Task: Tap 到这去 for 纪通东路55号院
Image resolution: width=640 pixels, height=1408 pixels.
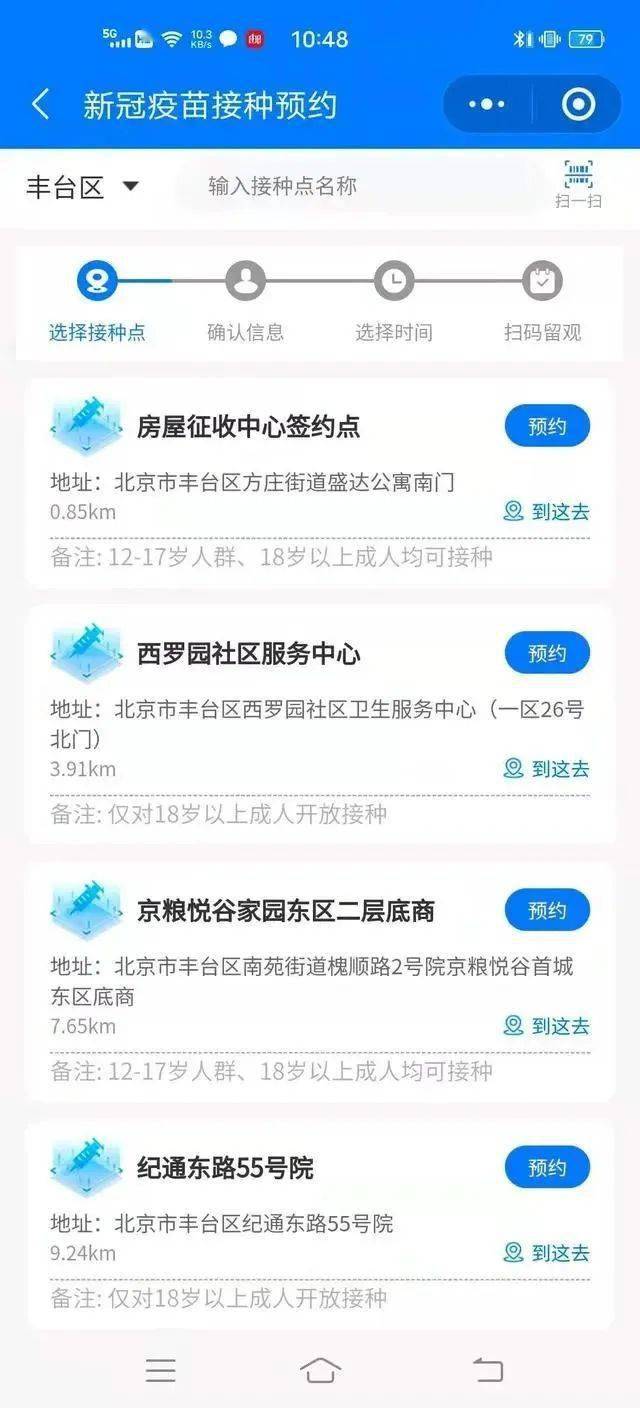Action: coord(547,1253)
